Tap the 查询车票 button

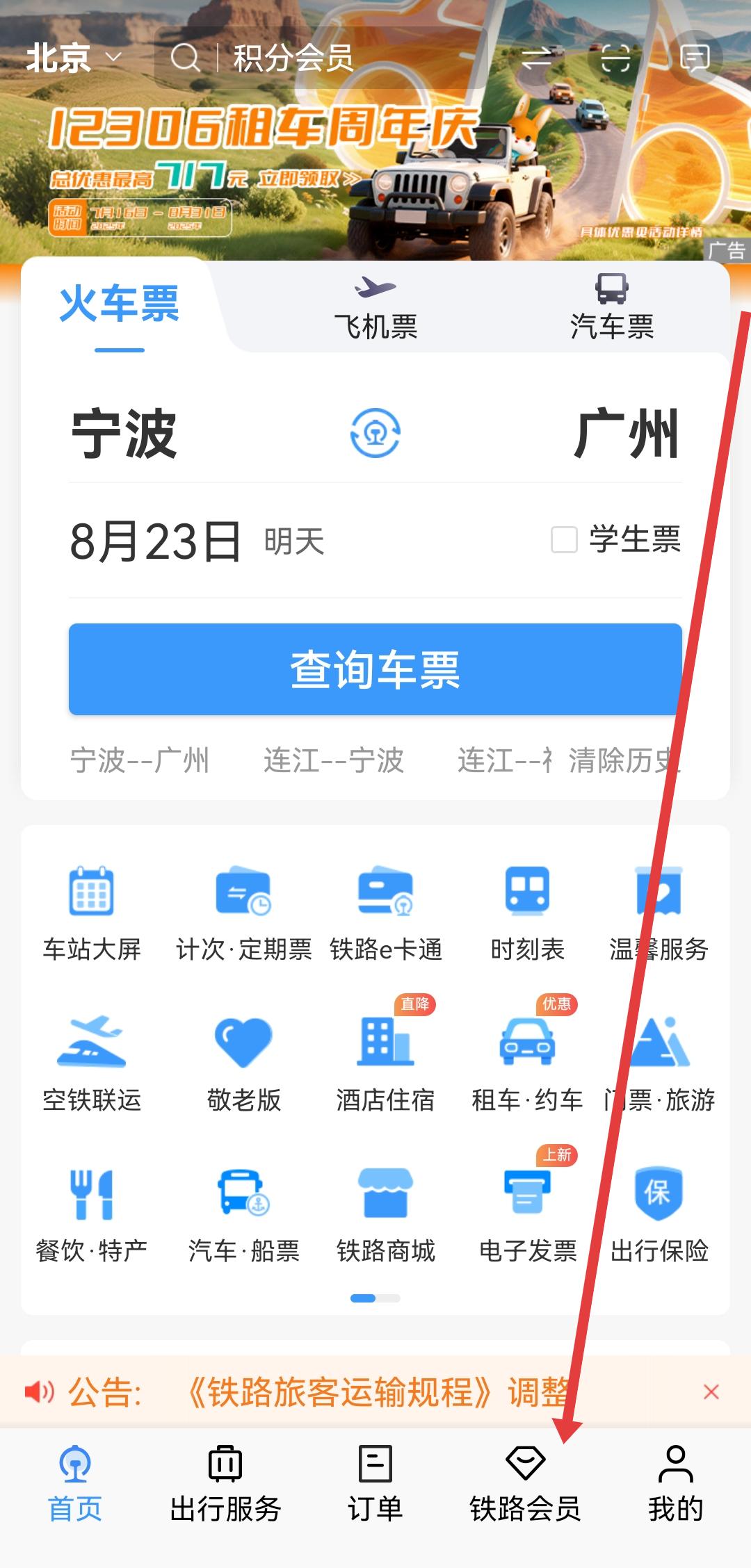(x=375, y=669)
